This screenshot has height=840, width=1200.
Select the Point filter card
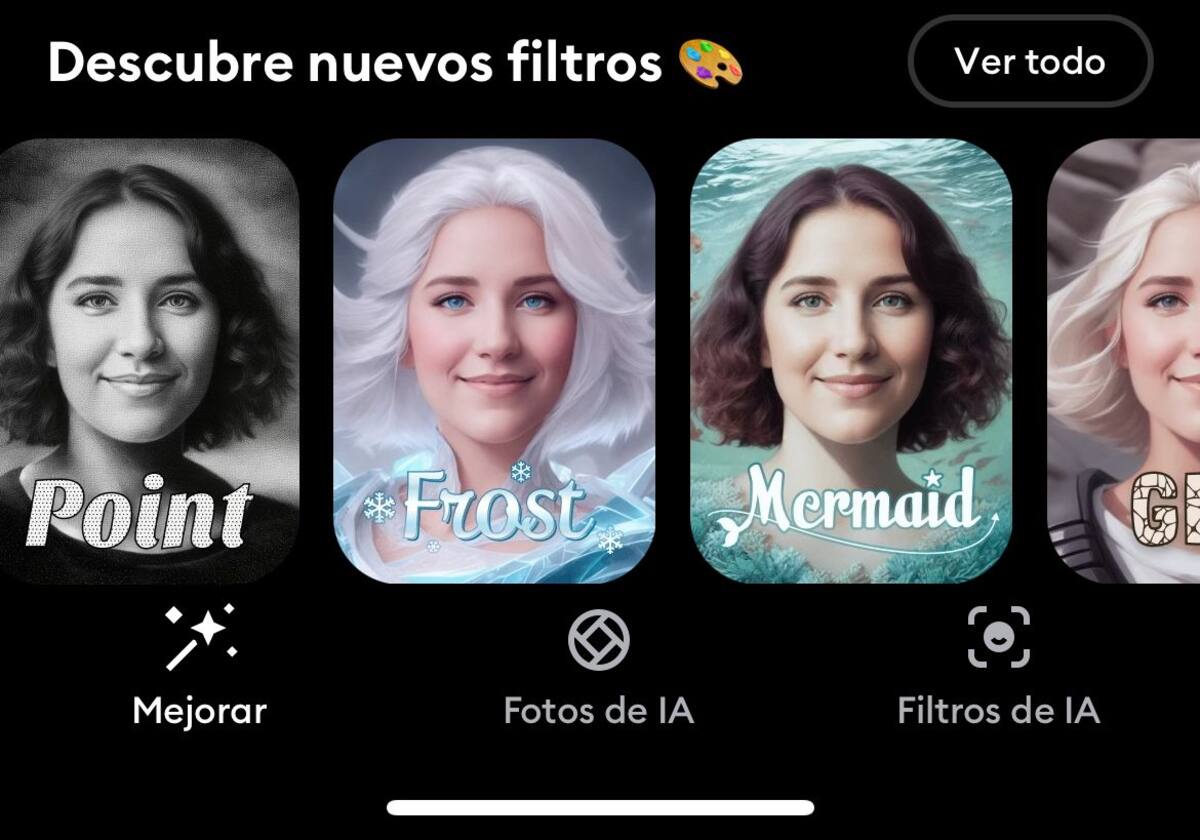(x=148, y=360)
